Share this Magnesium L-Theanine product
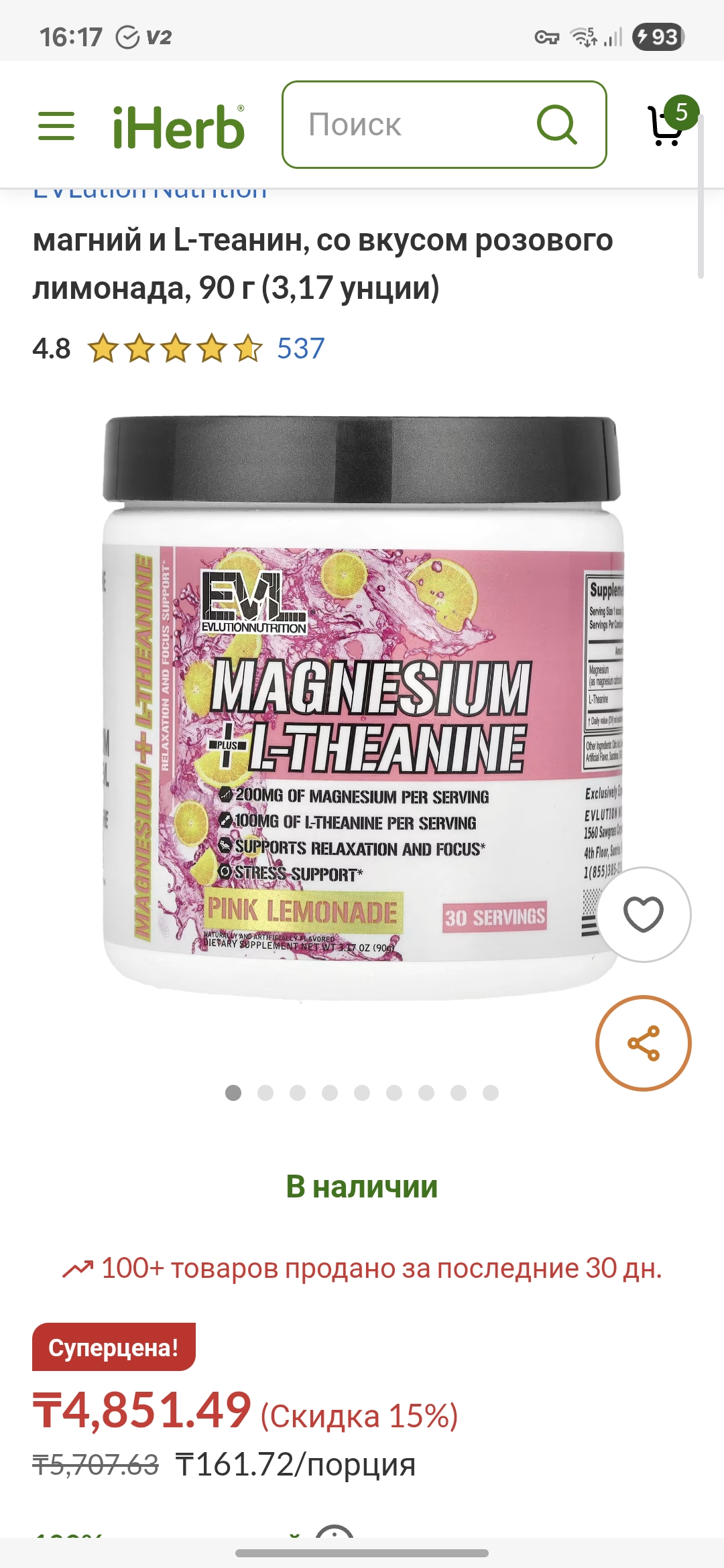The image size is (724, 1568). tap(643, 1043)
